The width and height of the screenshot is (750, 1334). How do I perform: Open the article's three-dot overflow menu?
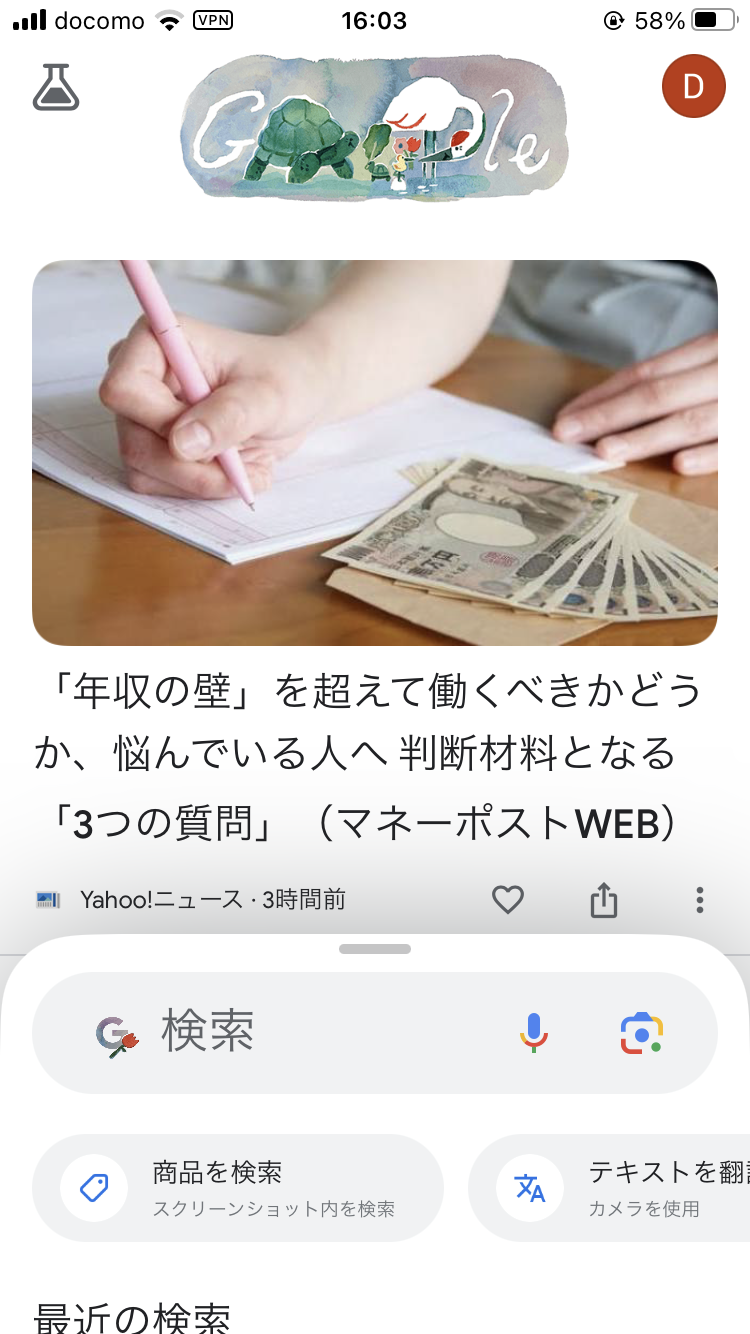click(x=700, y=900)
